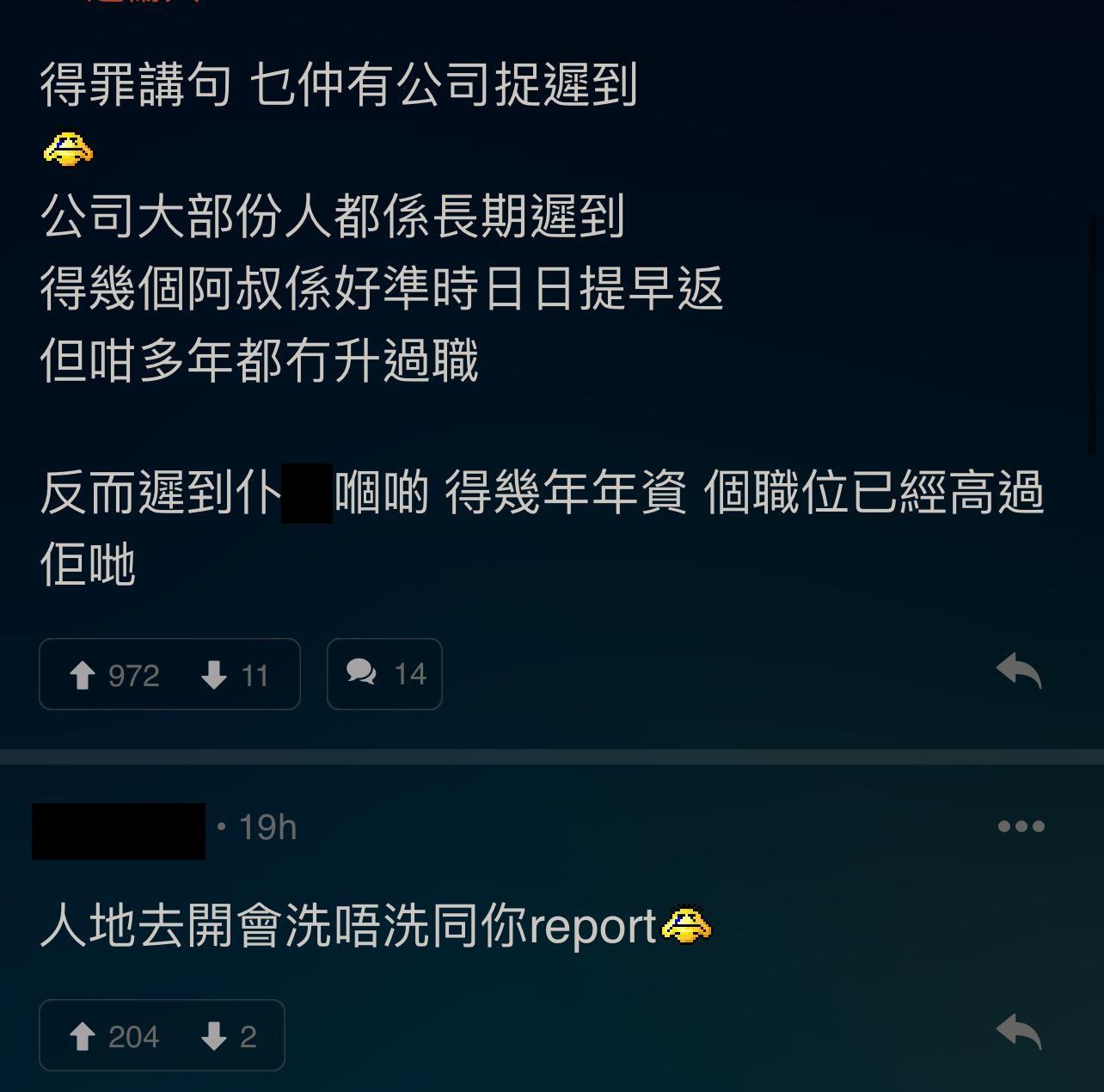1104x1092 pixels.
Task: Upvote the comment with 972 likes
Action: pos(83,675)
